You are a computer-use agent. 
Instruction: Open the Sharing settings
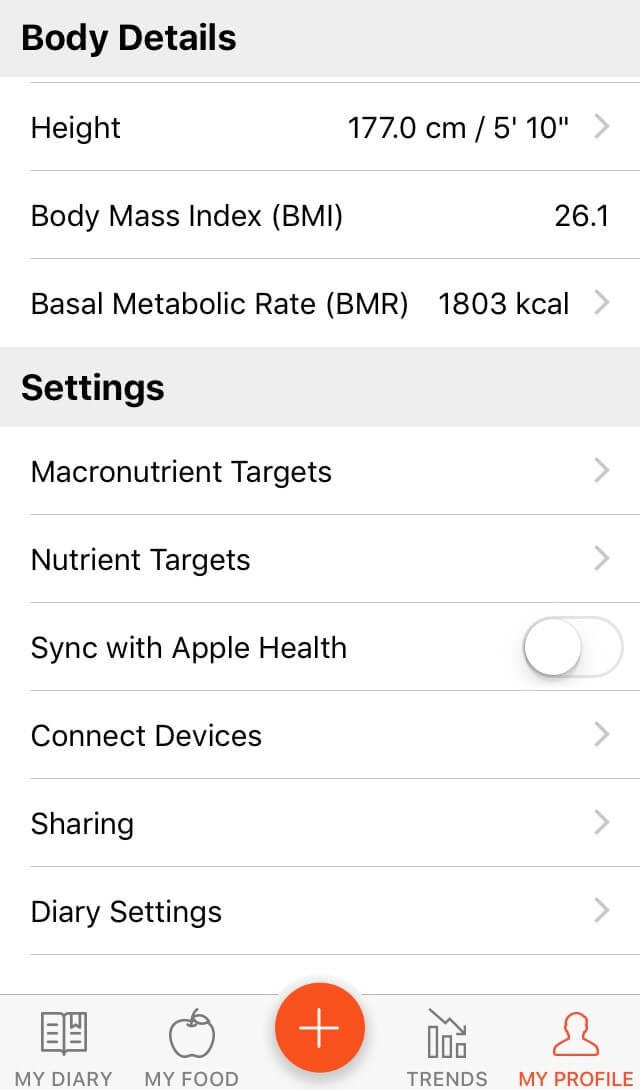coord(320,823)
